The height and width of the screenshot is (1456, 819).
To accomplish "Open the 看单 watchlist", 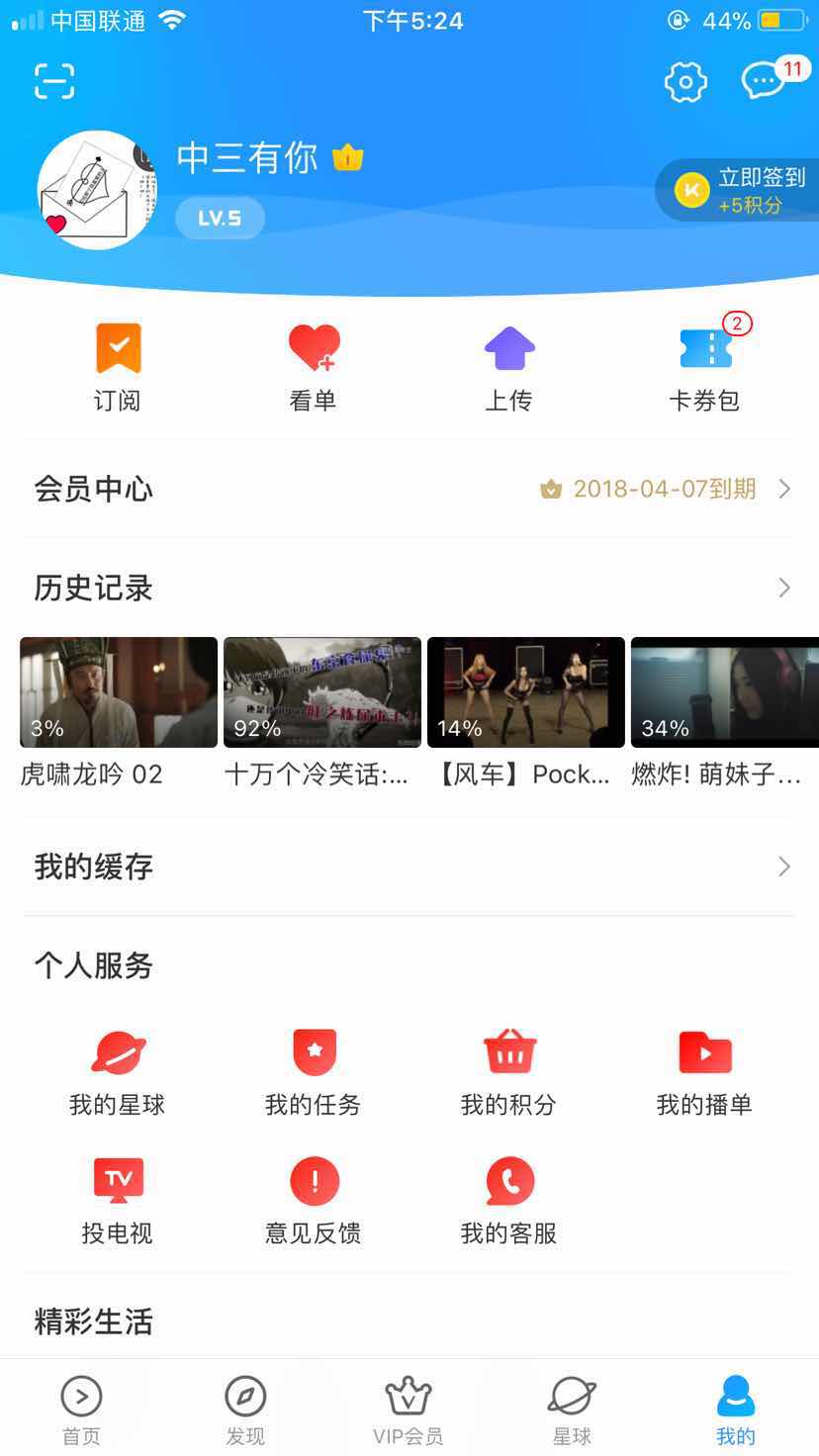I will [x=313, y=366].
